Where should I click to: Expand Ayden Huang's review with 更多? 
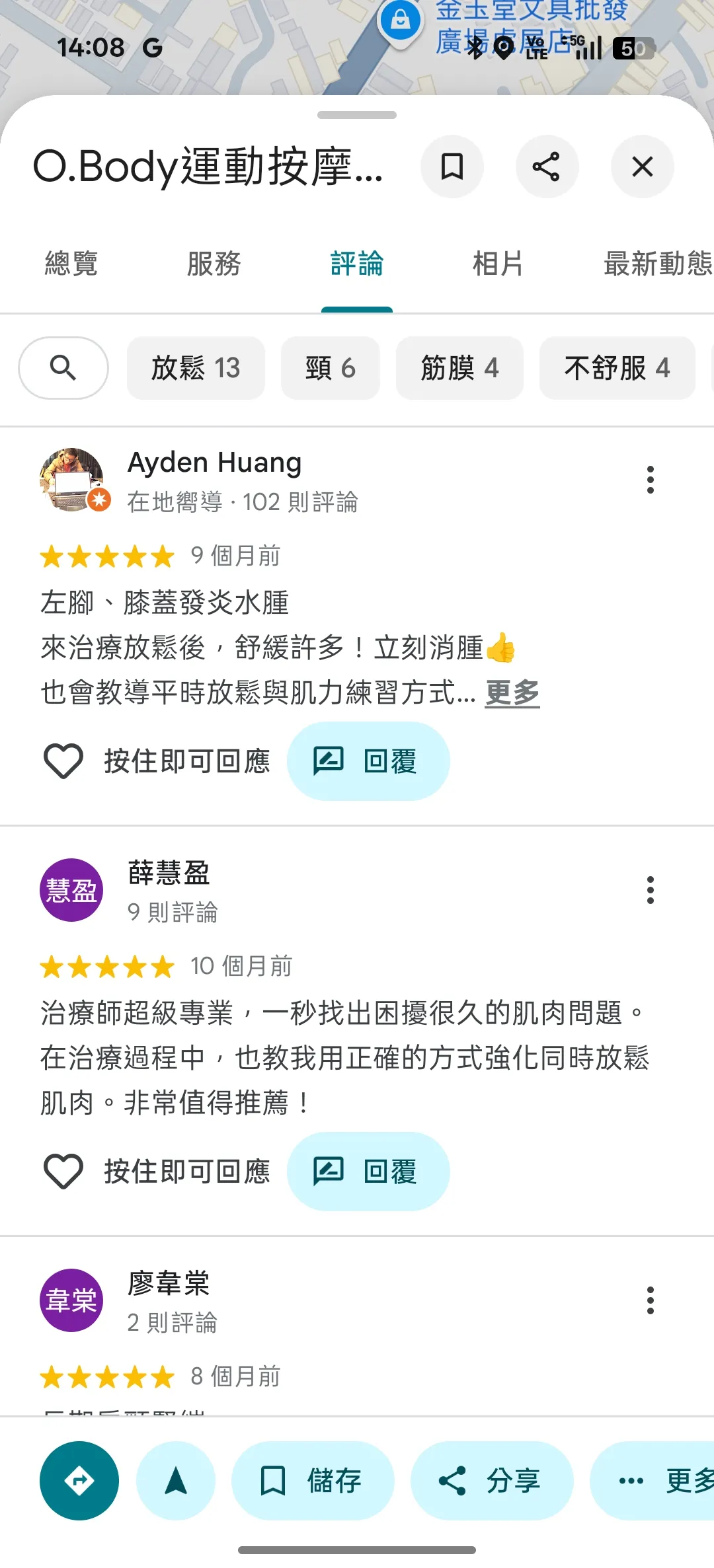tap(512, 693)
